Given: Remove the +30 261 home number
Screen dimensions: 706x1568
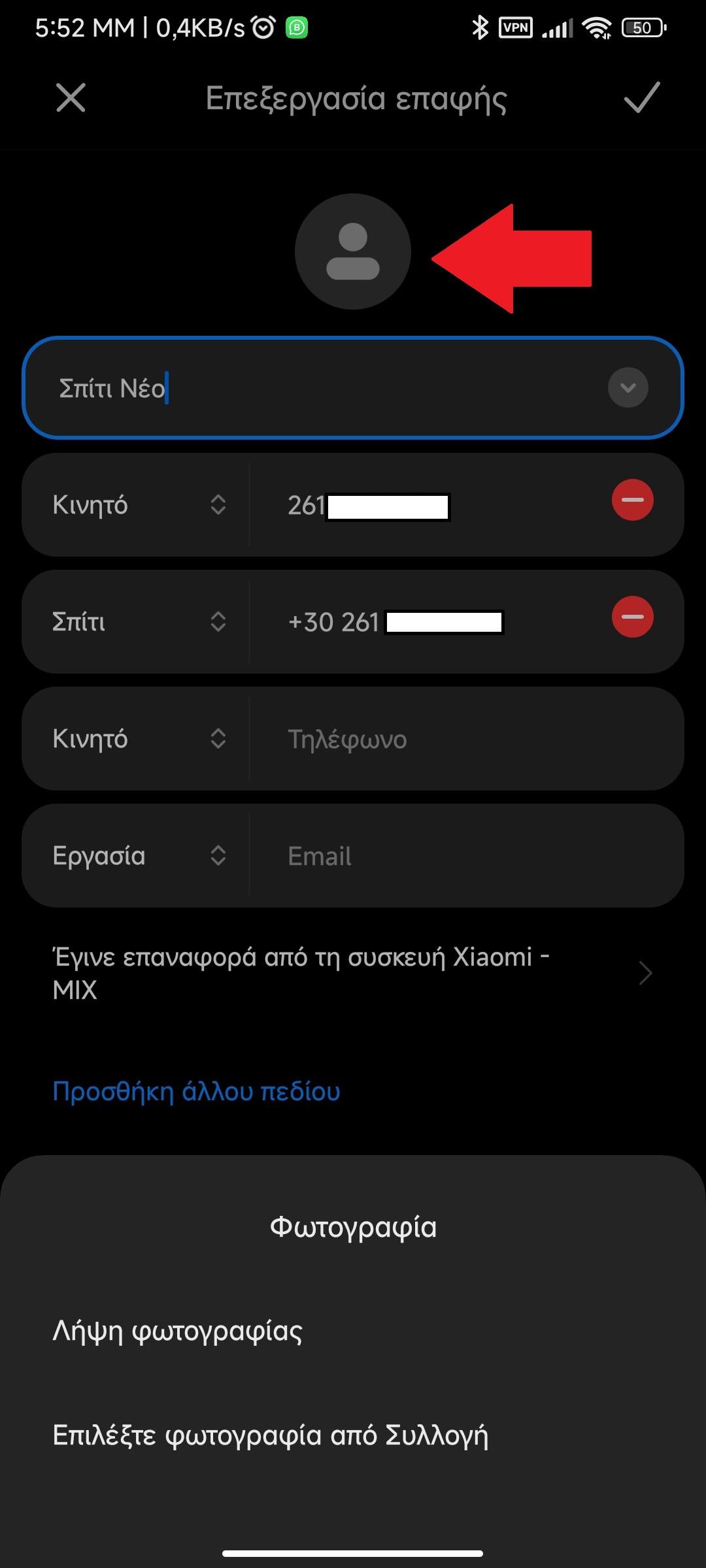Looking at the screenshot, I should coord(632,617).
